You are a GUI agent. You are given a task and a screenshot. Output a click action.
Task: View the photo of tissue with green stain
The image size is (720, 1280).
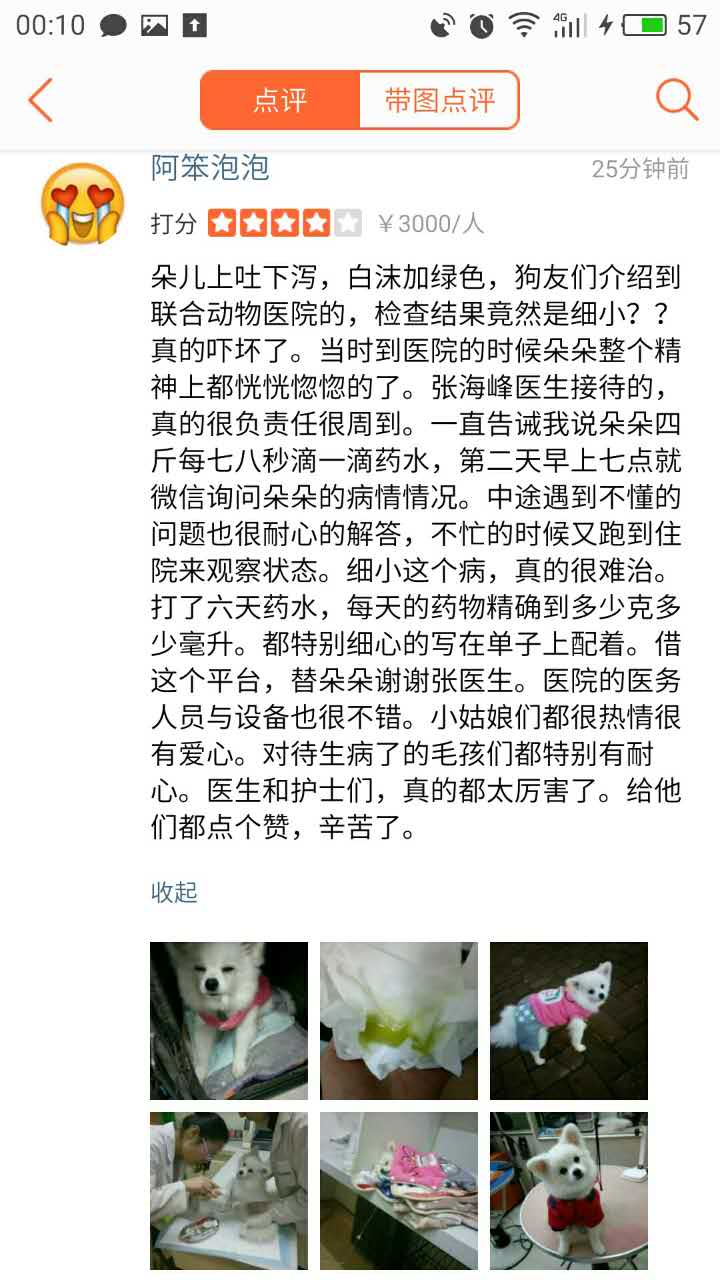pyautogui.click(x=399, y=1020)
